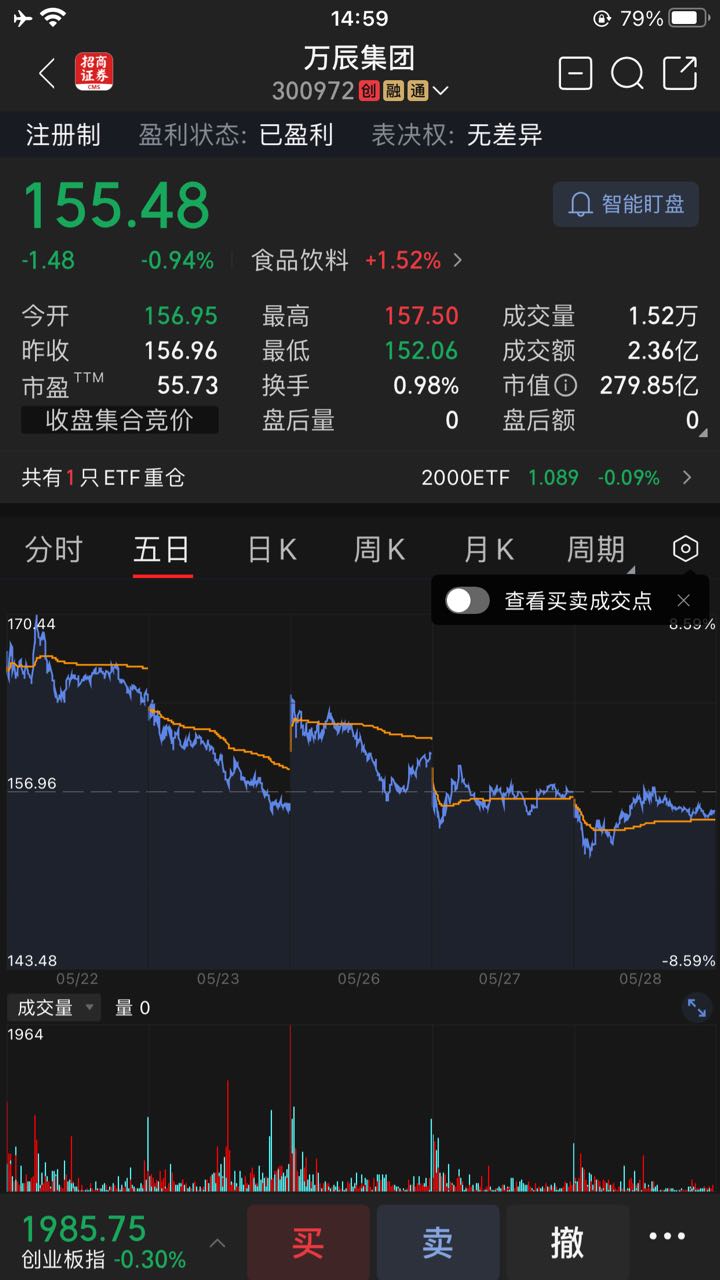Tap the red 买 buy button
Image resolution: width=720 pixels, height=1280 pixels.
[x=308, y=1242]
